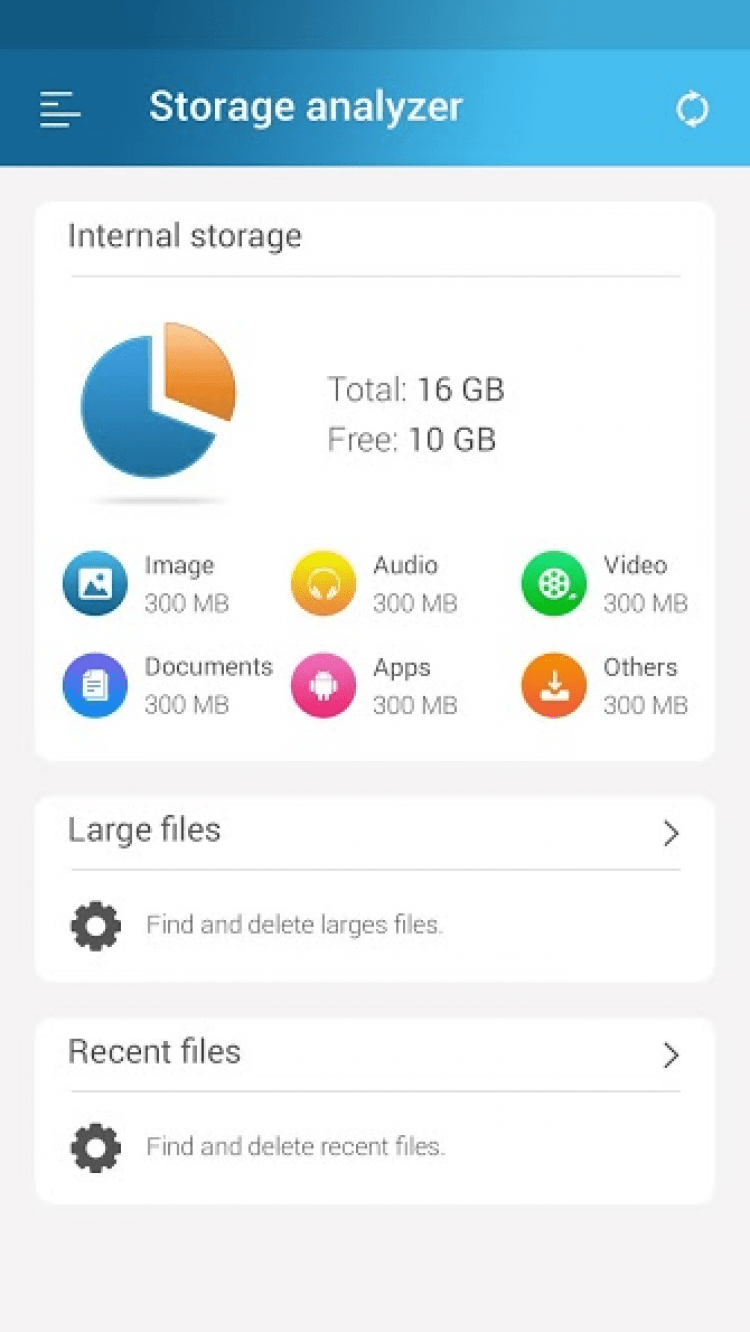Viewport: 750px width, 1332px height.
Task: Open the Image storage category
Action: pos(95,584)
